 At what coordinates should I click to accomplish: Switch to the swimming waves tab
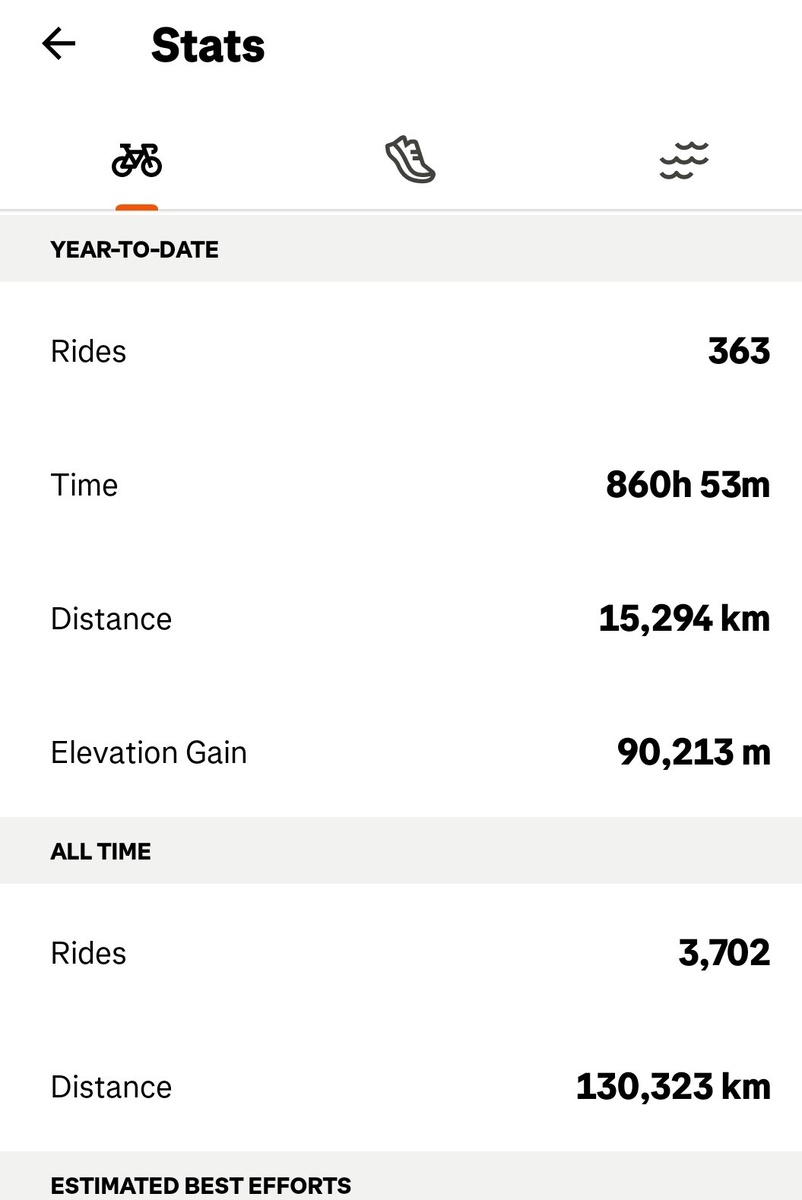coord(684,160)
